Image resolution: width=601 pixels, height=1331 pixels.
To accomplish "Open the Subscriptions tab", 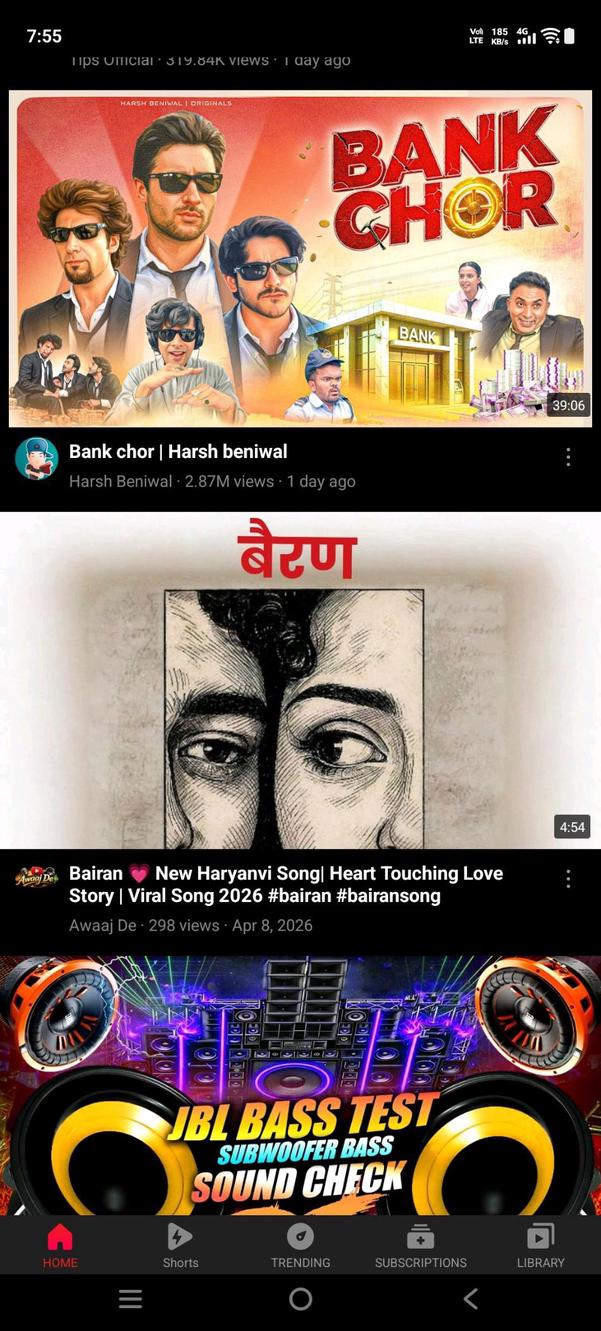I will click(420, 1245).
